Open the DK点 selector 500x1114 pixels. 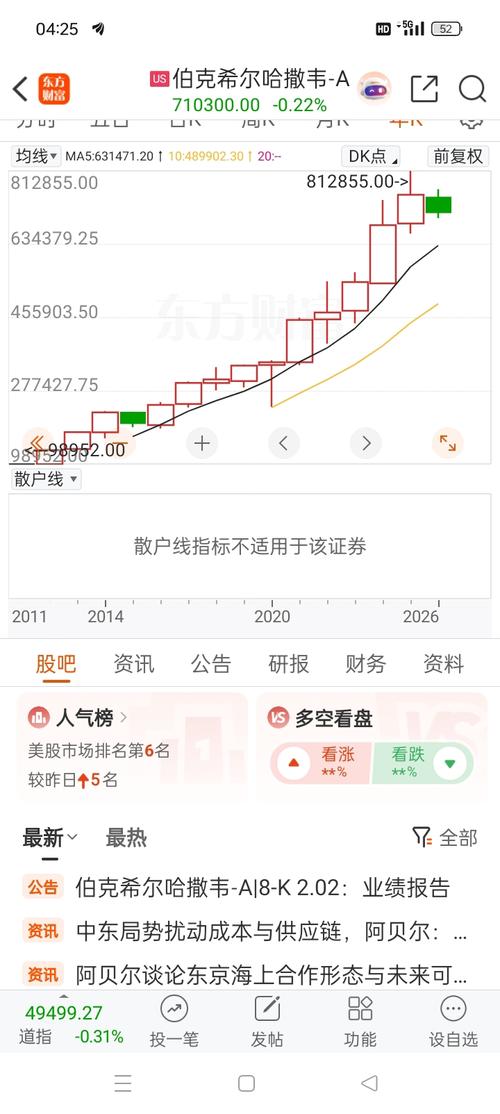[x=371, y=156]
